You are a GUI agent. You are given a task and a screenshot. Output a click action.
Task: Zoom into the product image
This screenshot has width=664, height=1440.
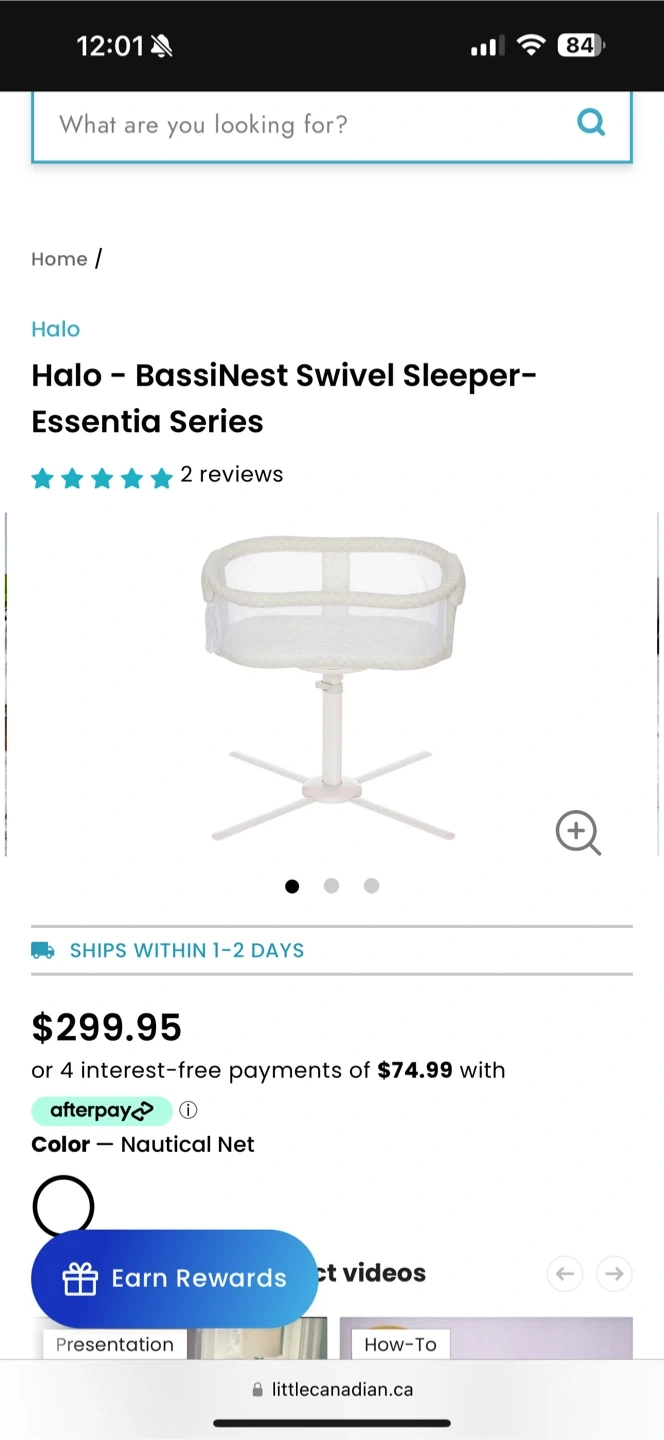point(578,833)
